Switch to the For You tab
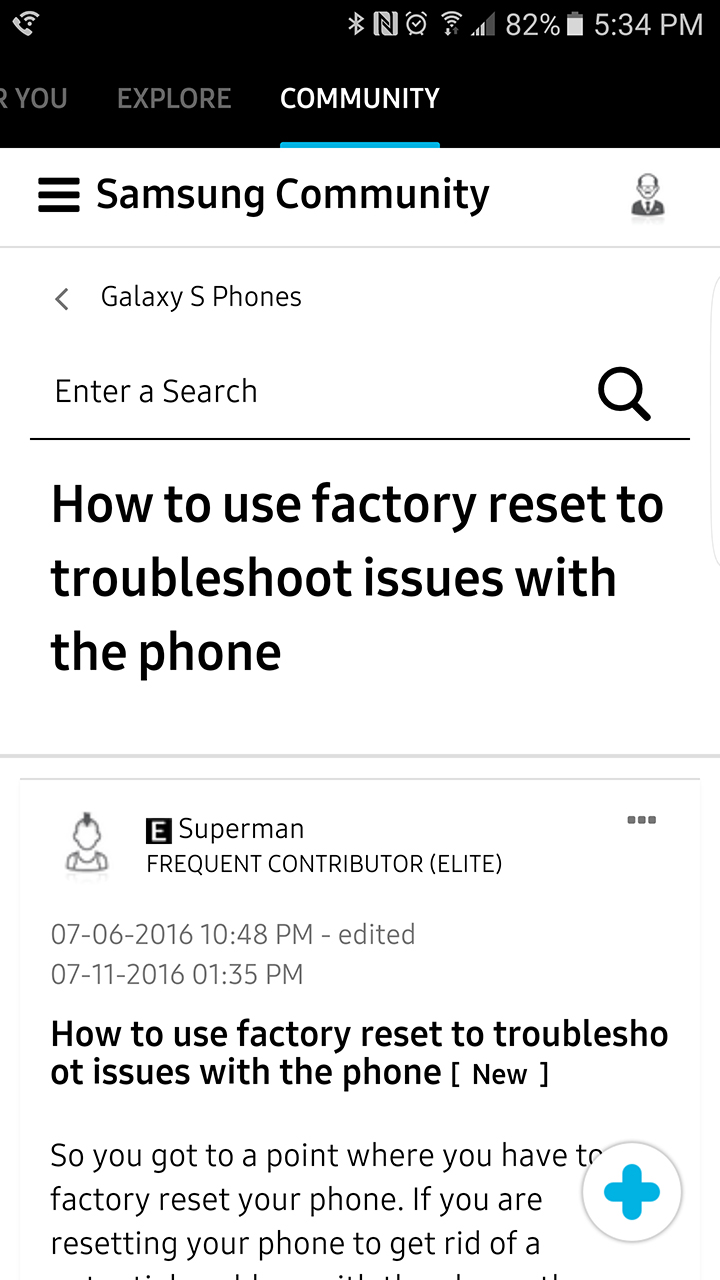 click(34, 98)
